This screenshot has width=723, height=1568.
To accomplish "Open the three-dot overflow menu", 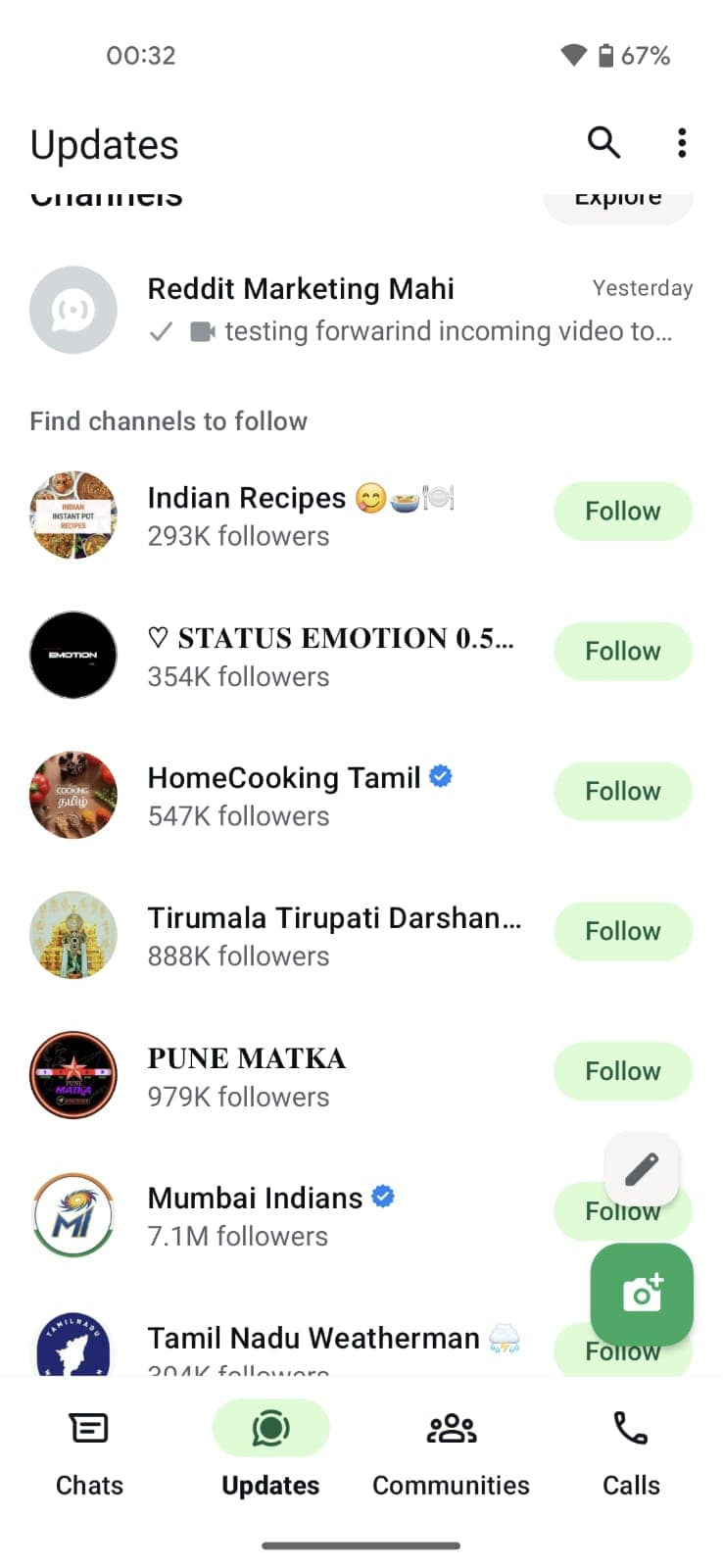I will (682, 143).
